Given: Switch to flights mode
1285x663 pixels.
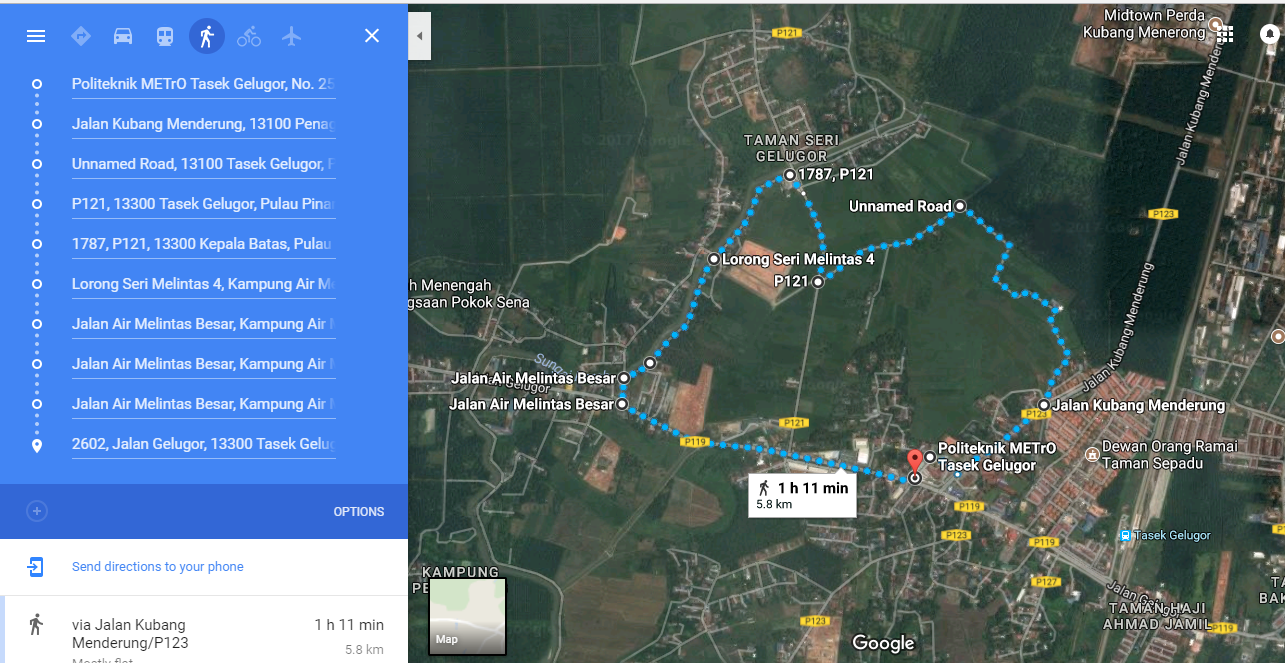Looking at the screenshot, I should [291, 36].
